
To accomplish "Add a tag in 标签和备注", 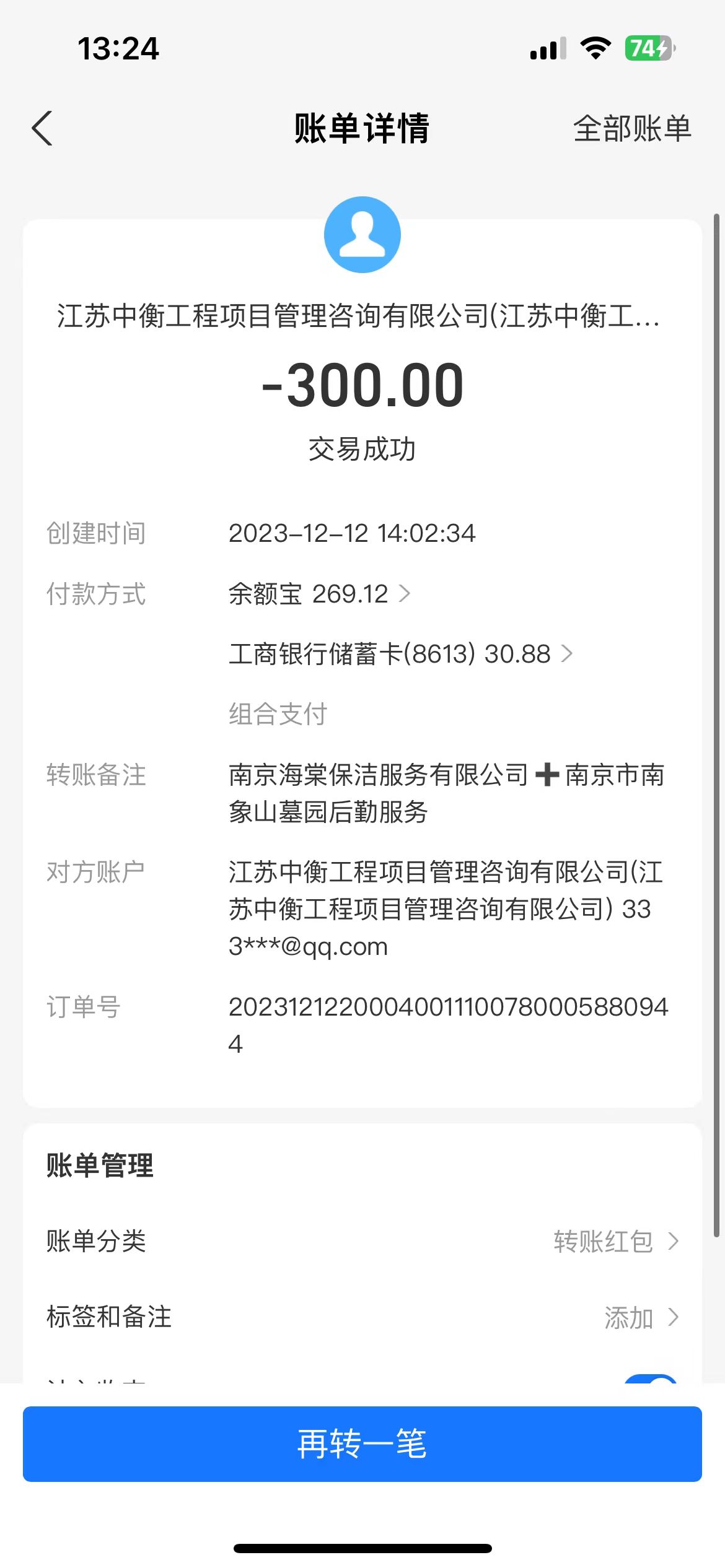I will coord(362,1317).
